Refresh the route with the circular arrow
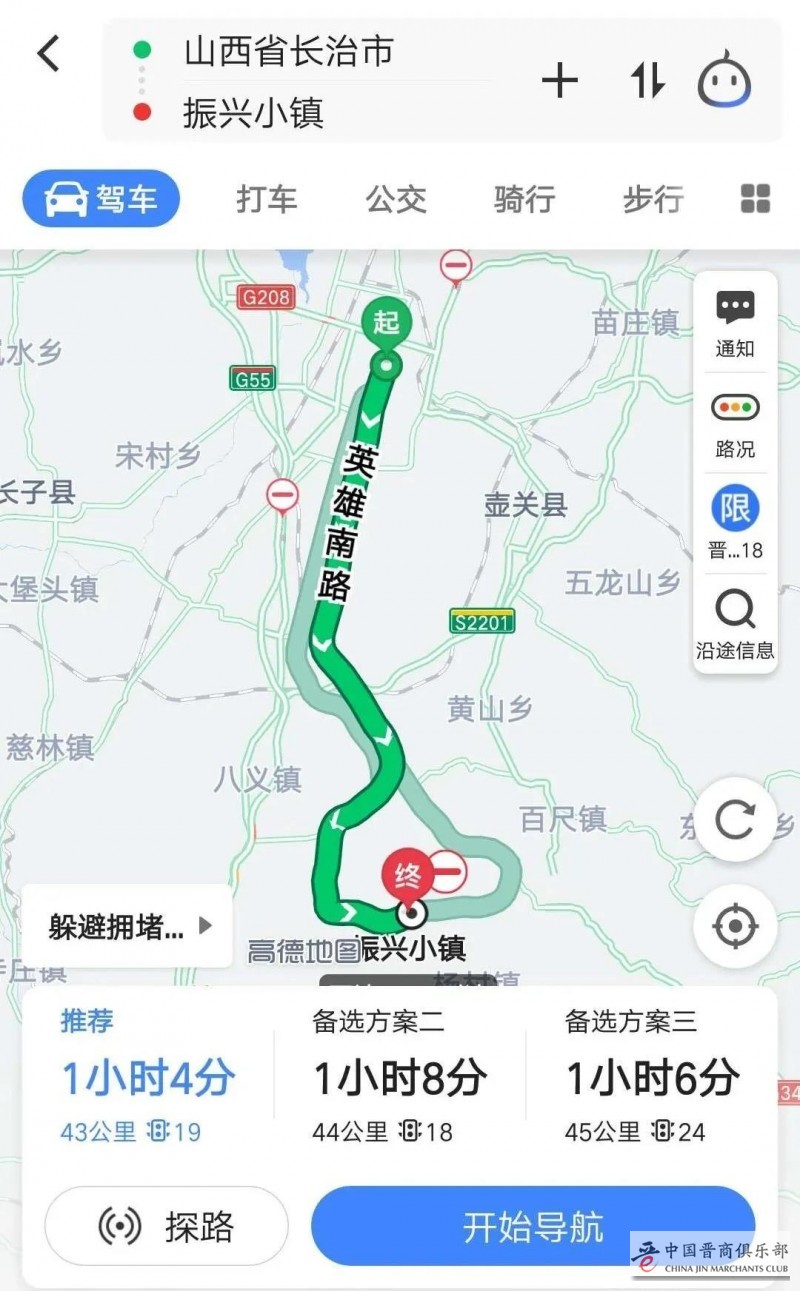The image size is (800, 1291). pos(735,821)
